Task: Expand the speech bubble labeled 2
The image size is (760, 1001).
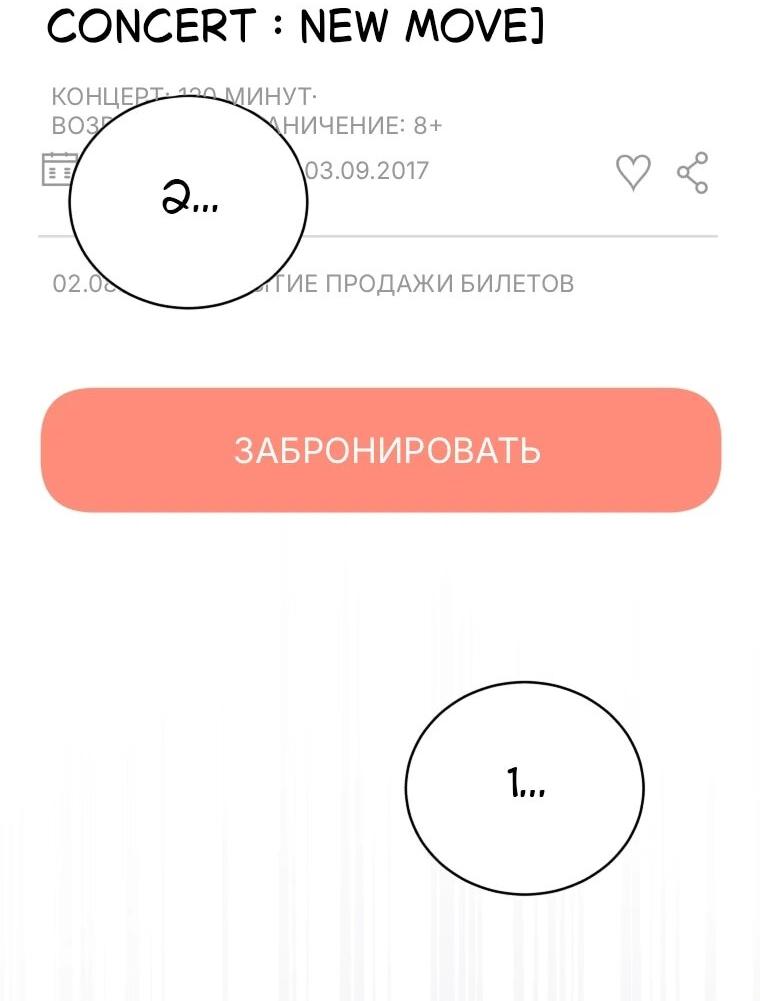Action: coord(186,199)
